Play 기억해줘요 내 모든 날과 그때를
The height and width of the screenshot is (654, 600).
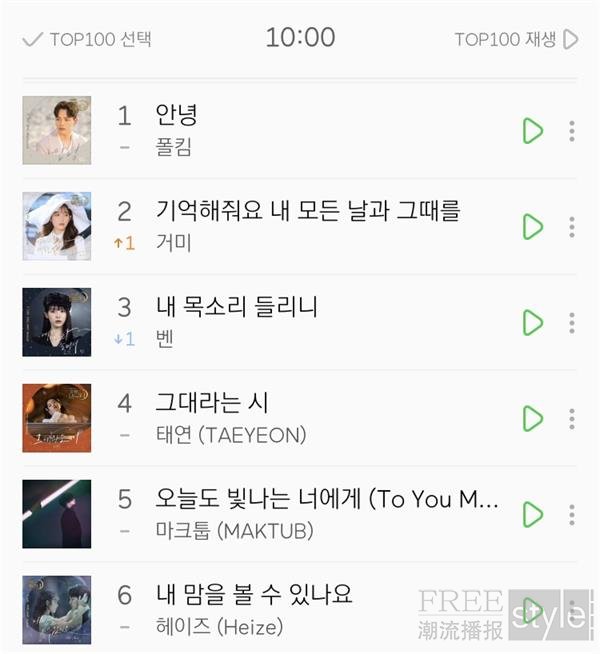click(x=532, y=227)
